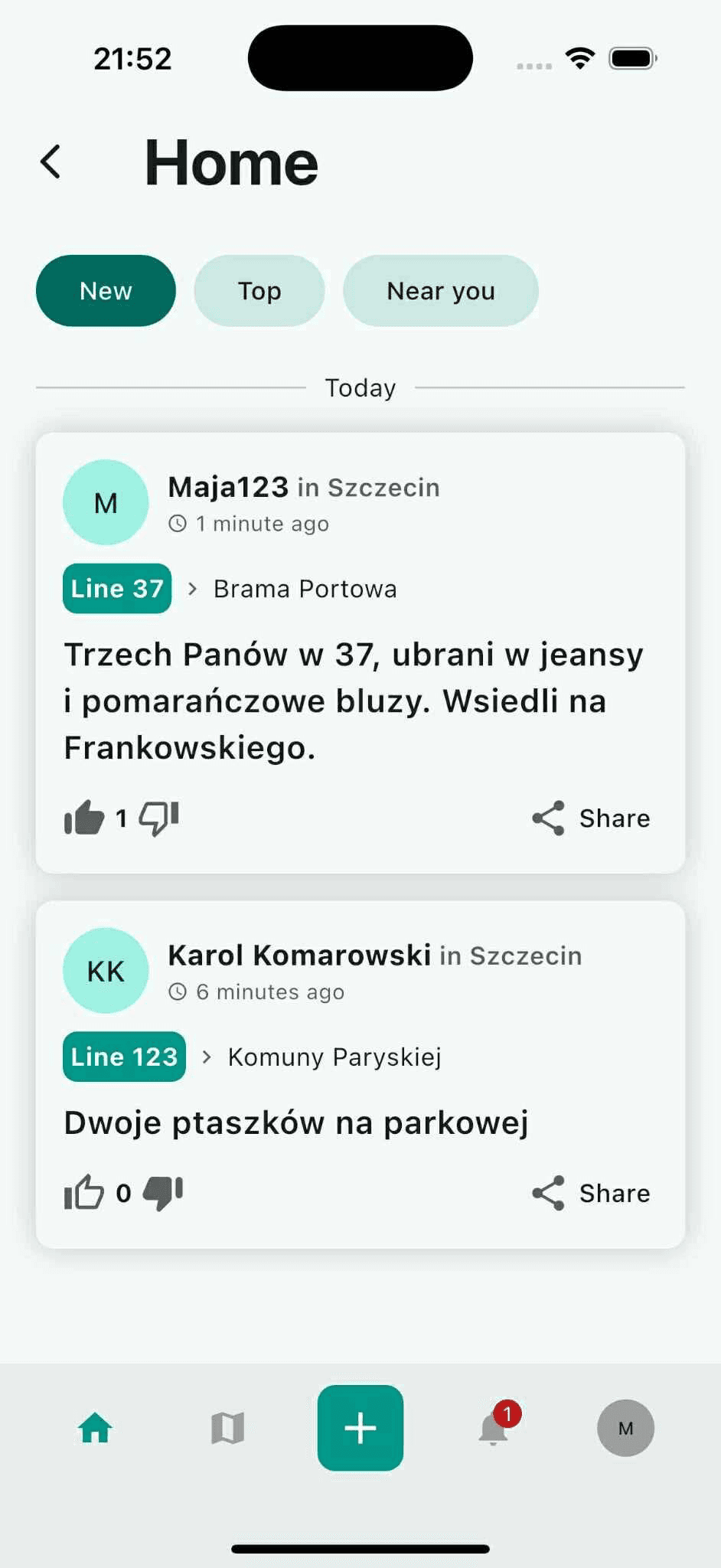Switch to the map tab
The image size is (721, 1568).
click(x=227, y=1428)
